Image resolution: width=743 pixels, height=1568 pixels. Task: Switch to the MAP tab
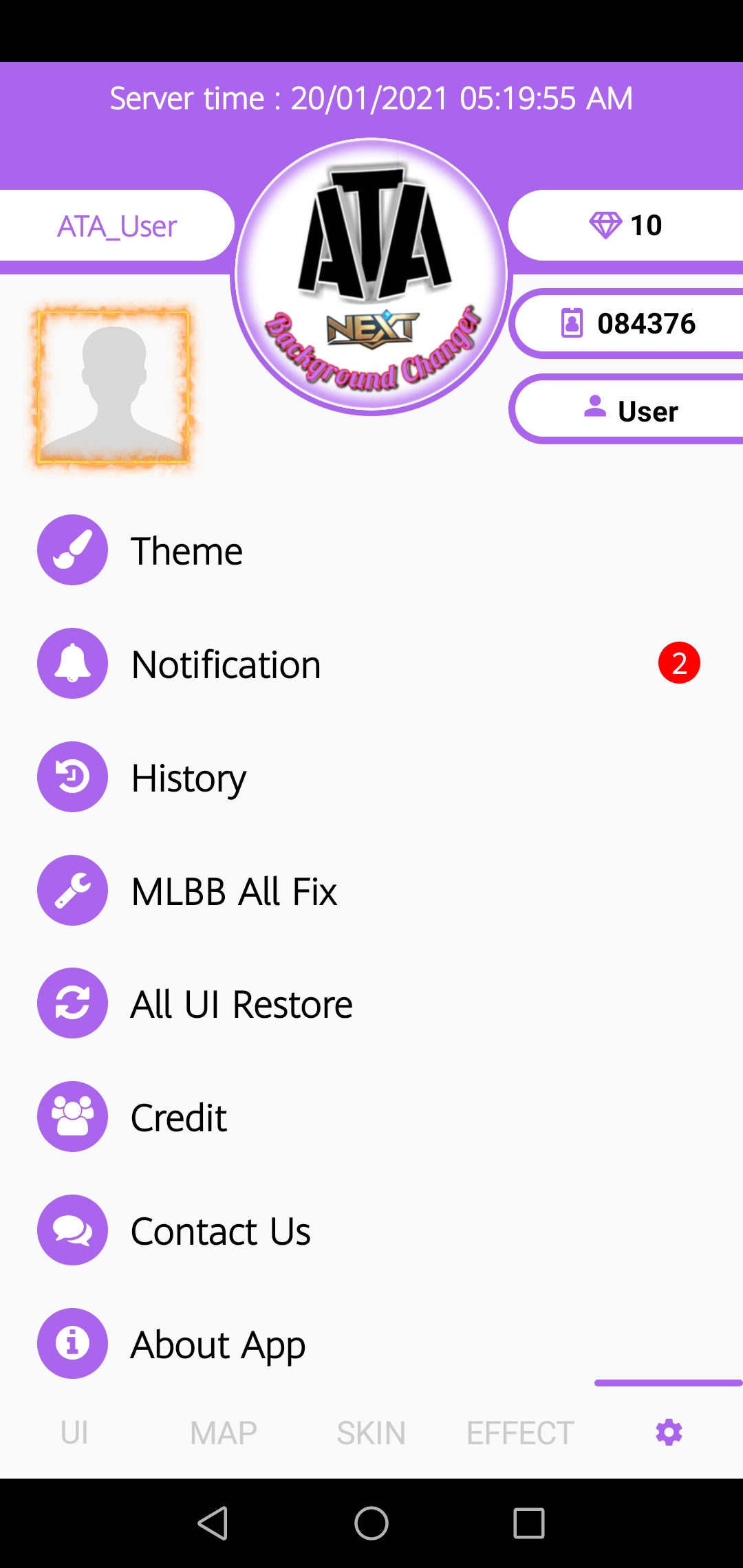coord(223,1433)
